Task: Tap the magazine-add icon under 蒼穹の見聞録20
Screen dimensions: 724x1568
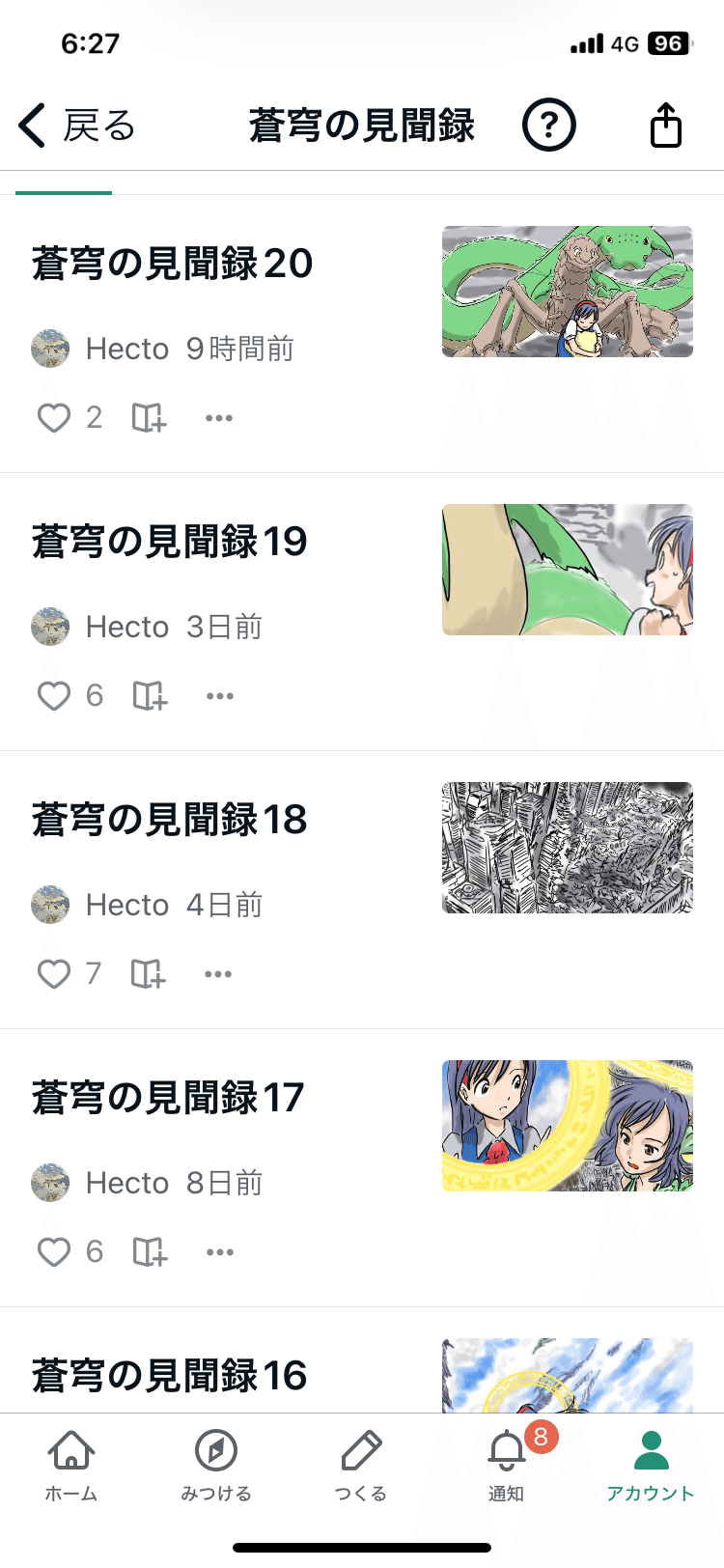Action: tap(147, 417)
